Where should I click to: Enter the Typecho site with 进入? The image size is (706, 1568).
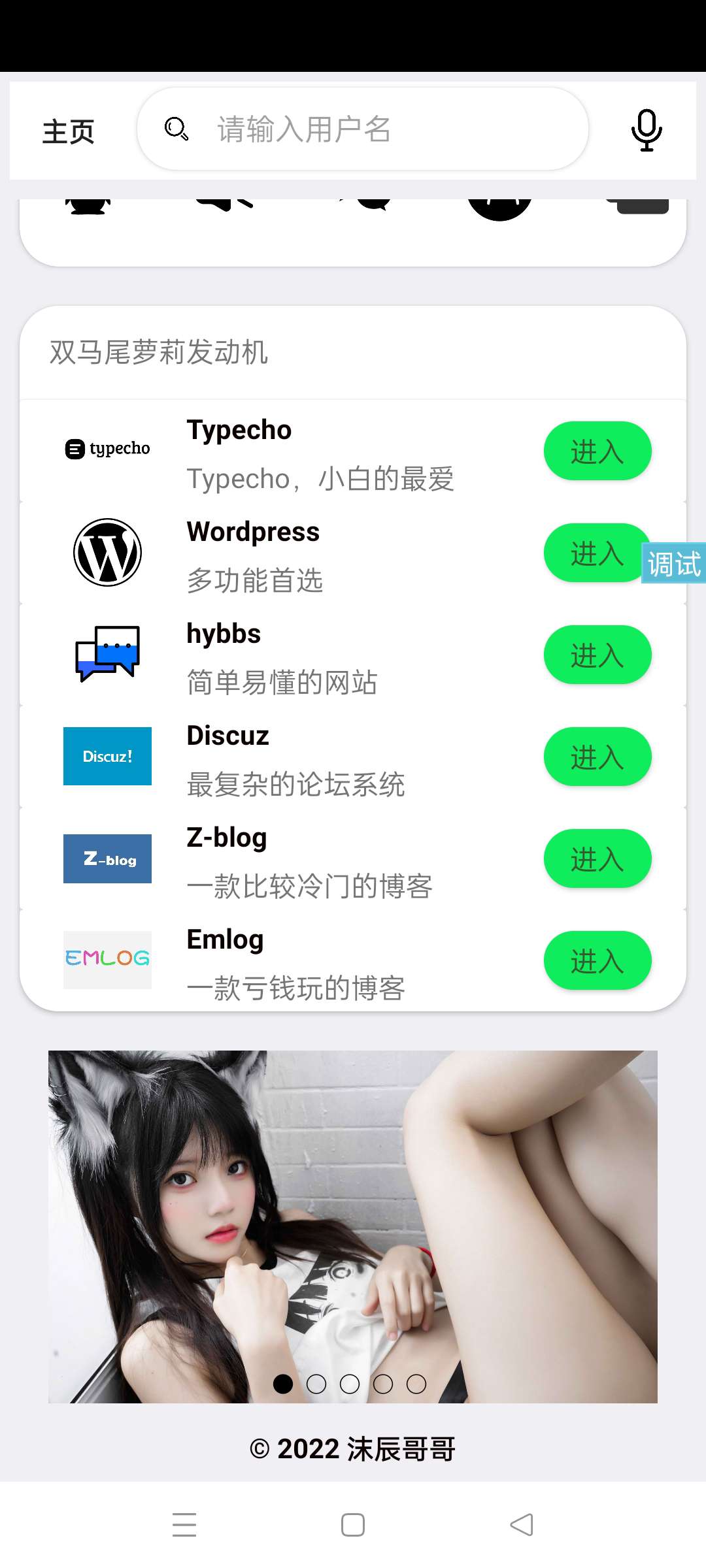[597, 451]
